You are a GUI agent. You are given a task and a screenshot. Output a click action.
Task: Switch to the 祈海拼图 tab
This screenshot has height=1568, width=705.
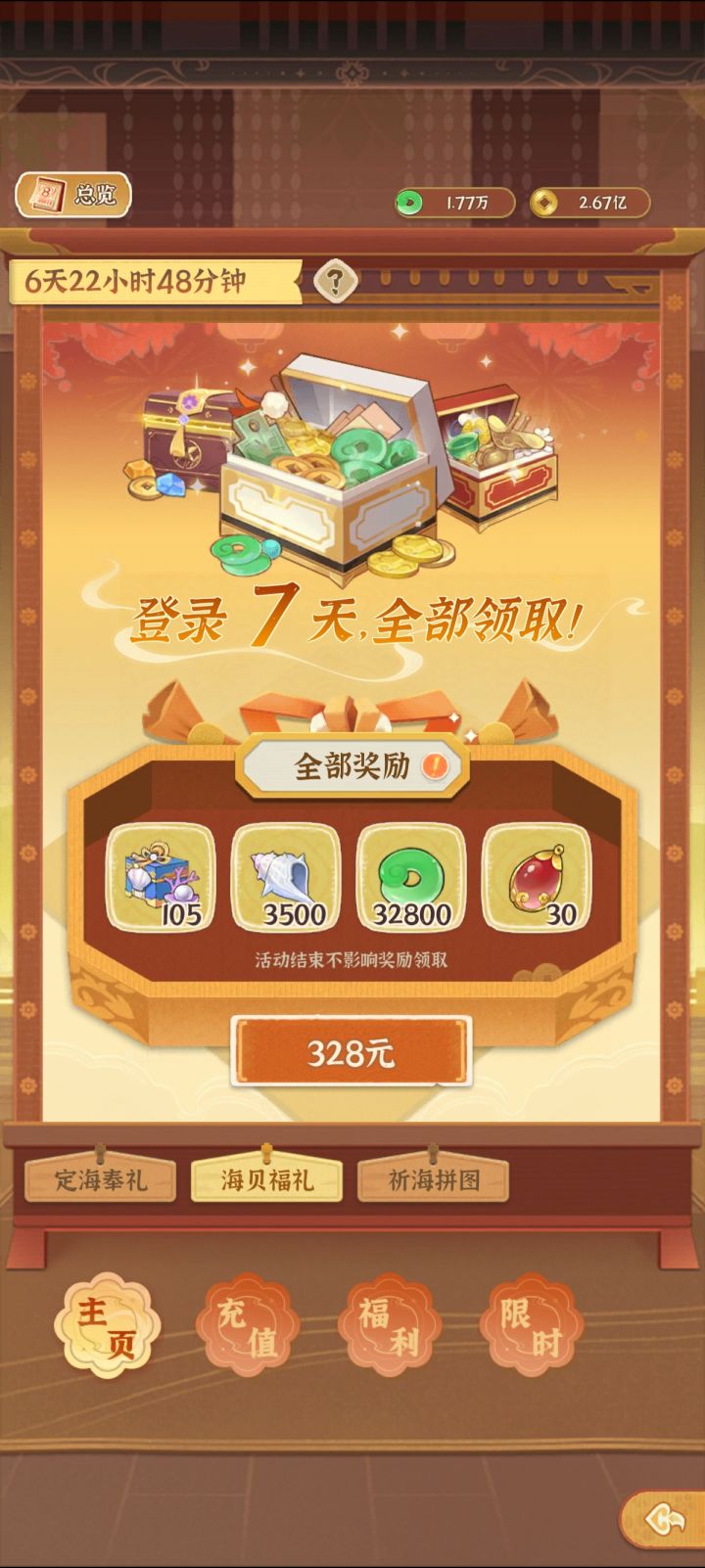click(x=434, y=1180)
